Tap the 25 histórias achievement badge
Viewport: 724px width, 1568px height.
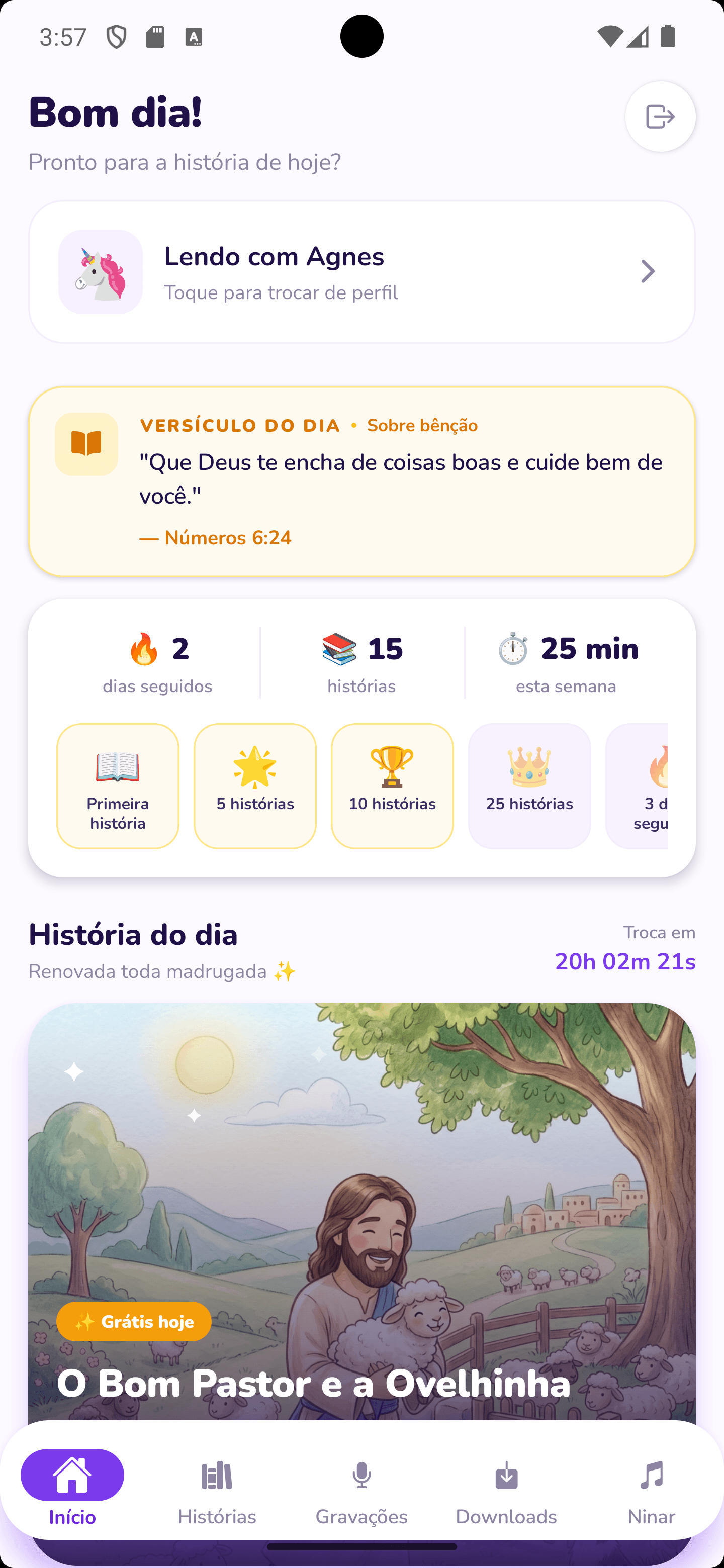pyautogui.click(x=529, y=786)
